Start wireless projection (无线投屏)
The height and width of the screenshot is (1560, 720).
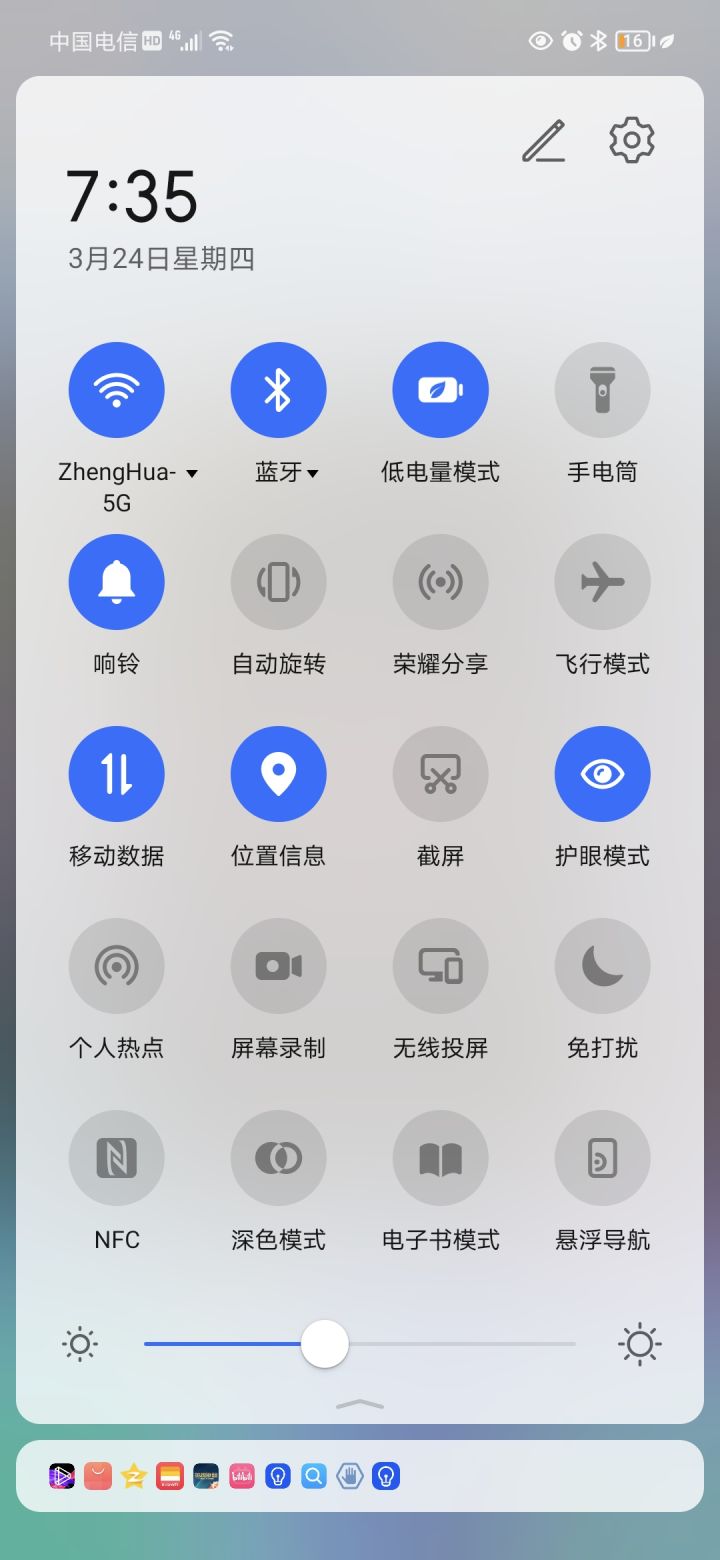(x=441, y=965)
